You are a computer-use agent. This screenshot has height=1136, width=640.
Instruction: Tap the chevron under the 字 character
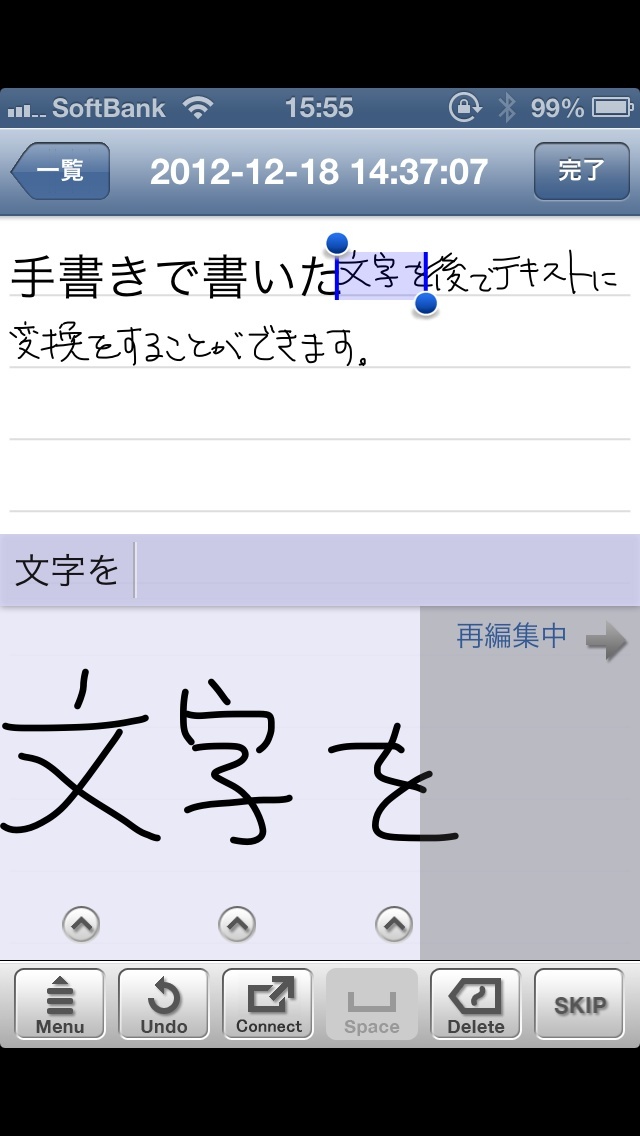[237, 924]
